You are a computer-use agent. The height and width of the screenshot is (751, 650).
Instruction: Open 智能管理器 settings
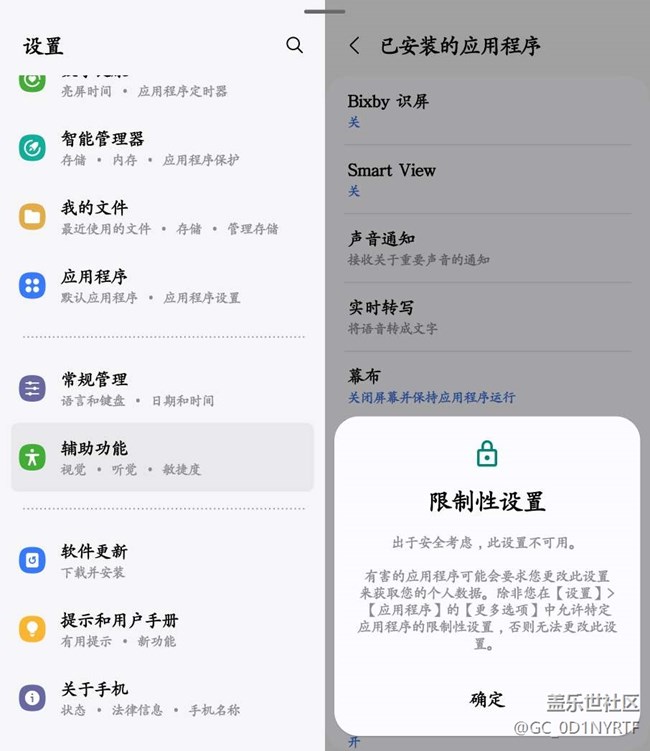coord(160,148)
